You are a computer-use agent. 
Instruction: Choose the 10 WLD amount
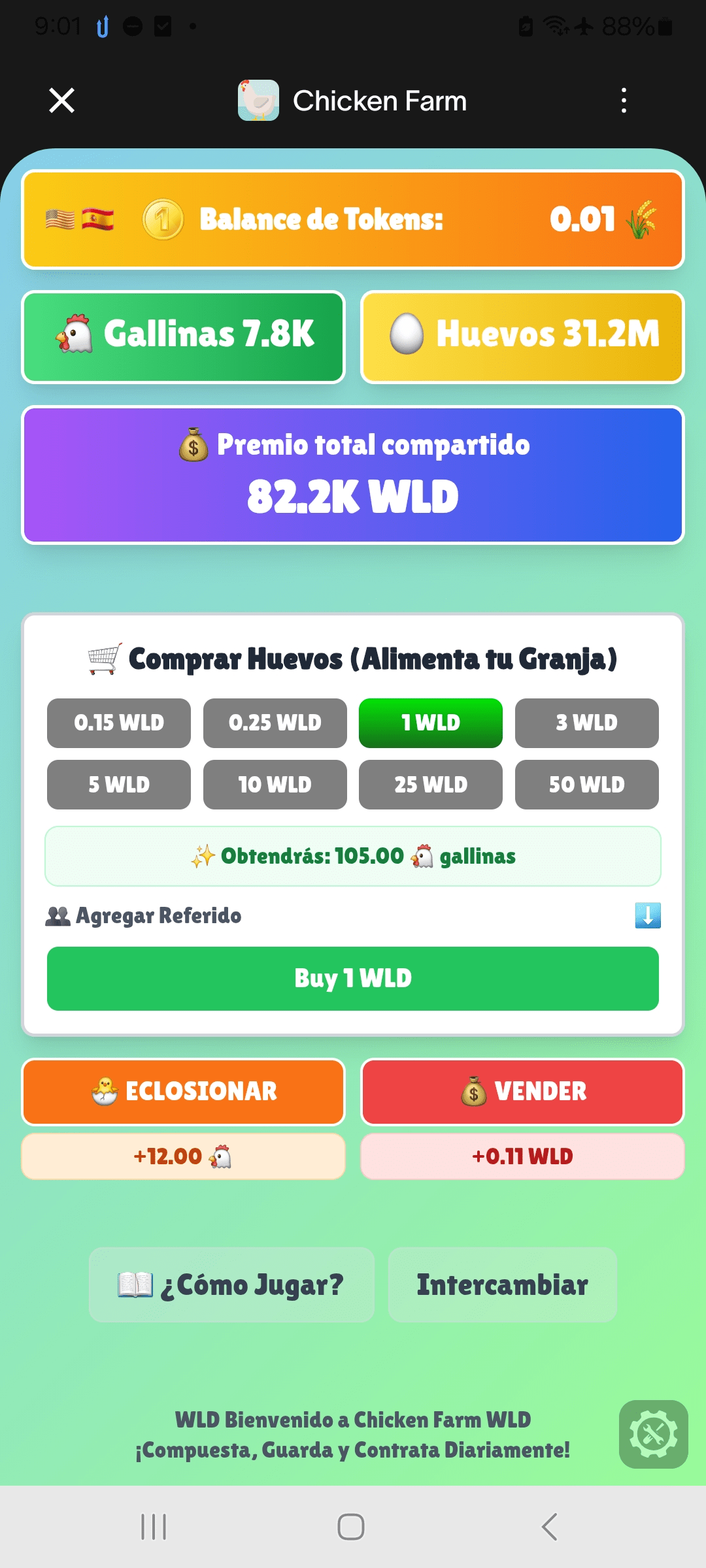click(x=275, y=784)
